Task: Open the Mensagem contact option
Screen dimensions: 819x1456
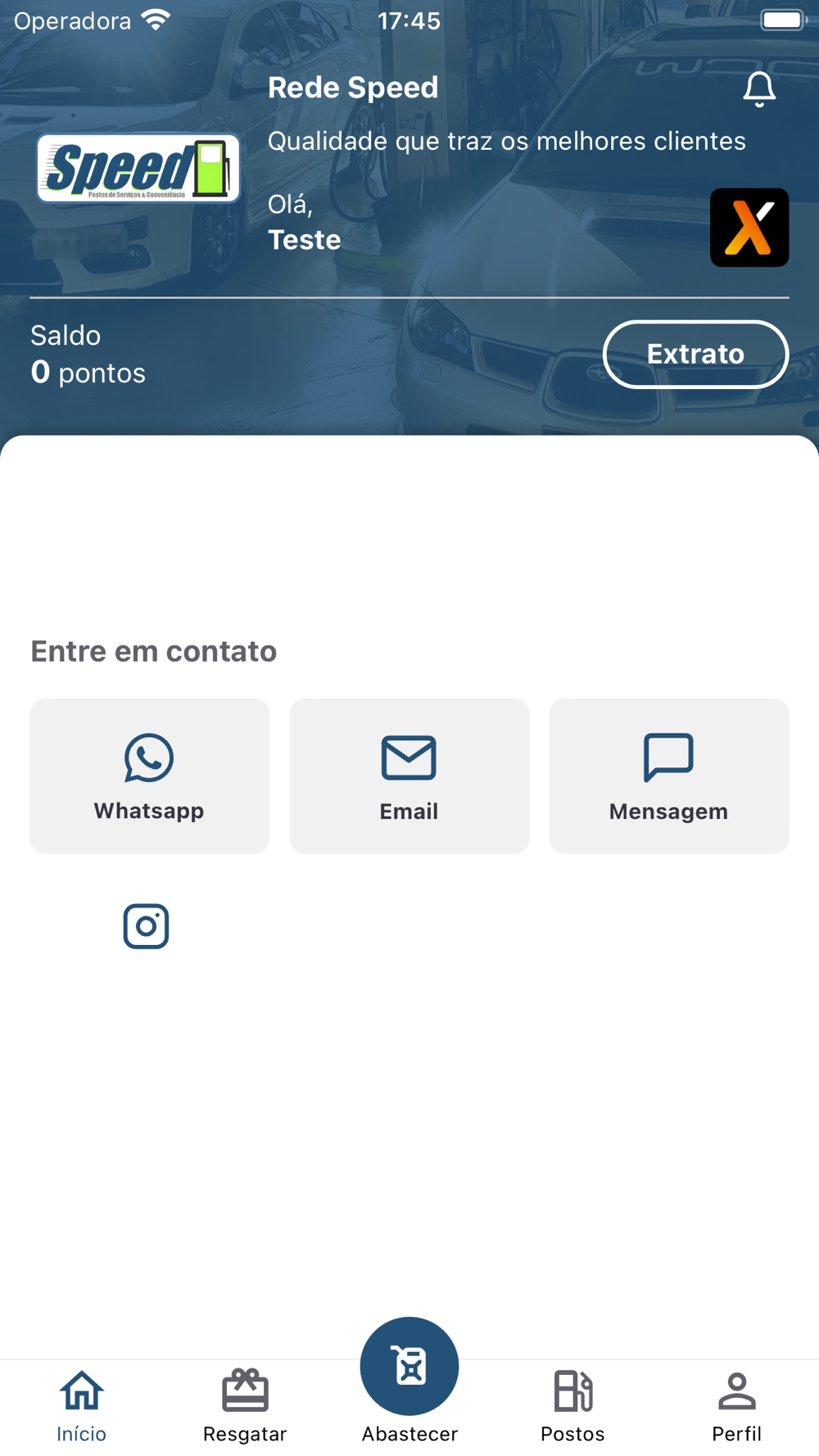Action: tap(668, 775)
